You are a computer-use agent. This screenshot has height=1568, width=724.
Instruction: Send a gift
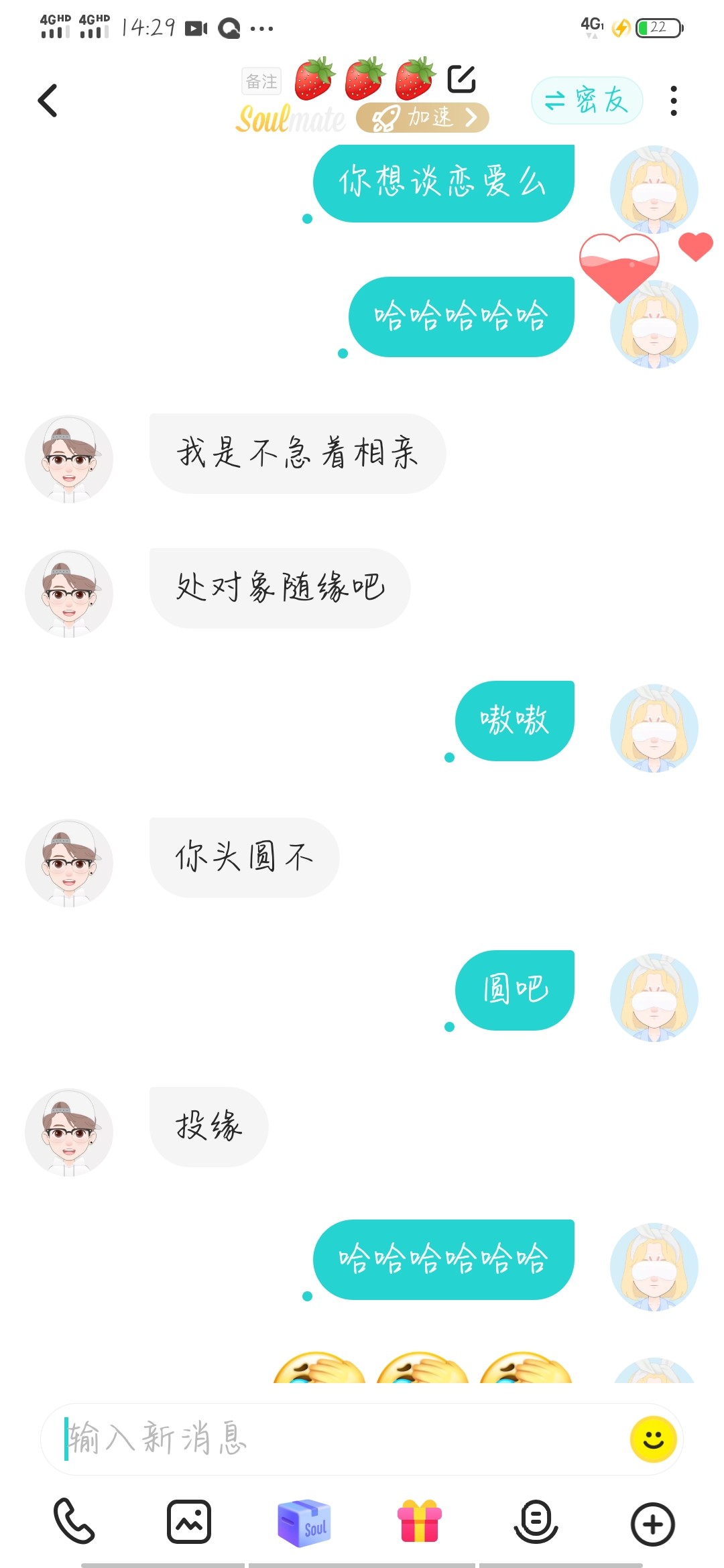tap(420, 1521)
